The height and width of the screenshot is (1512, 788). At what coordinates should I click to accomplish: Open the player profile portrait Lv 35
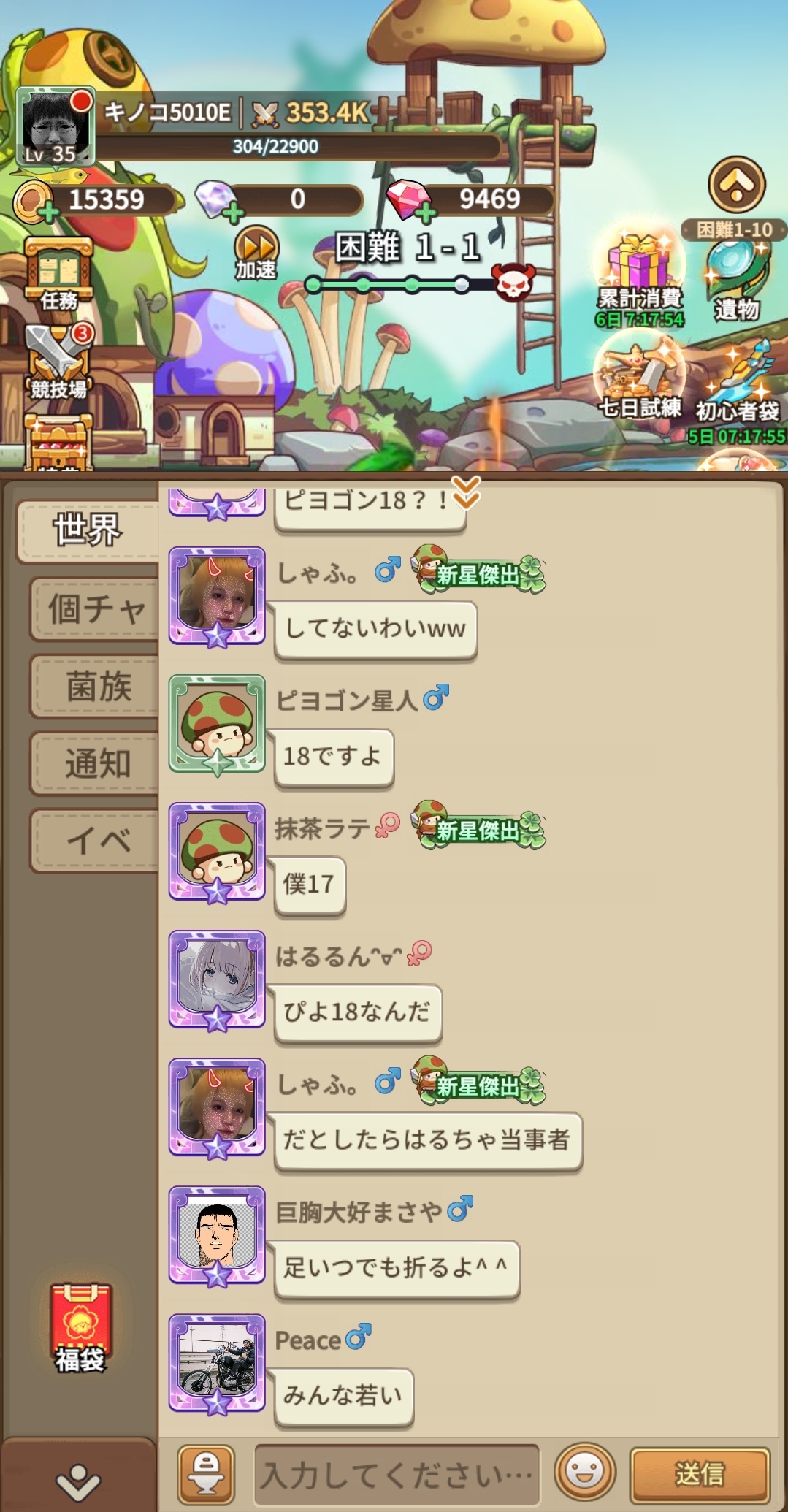click(x=56, y=126)
